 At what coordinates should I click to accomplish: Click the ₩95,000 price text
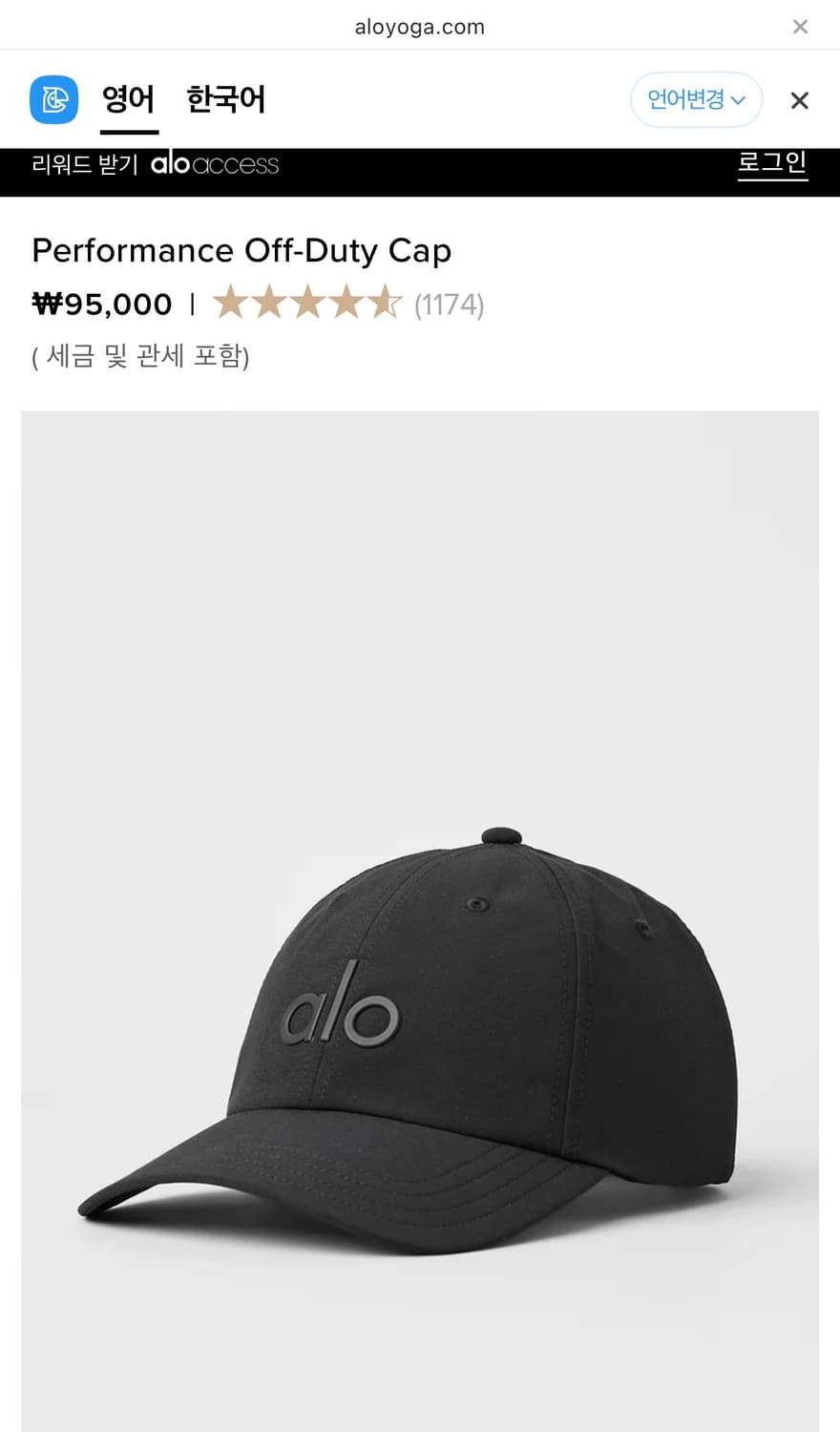tap(101, 304)
